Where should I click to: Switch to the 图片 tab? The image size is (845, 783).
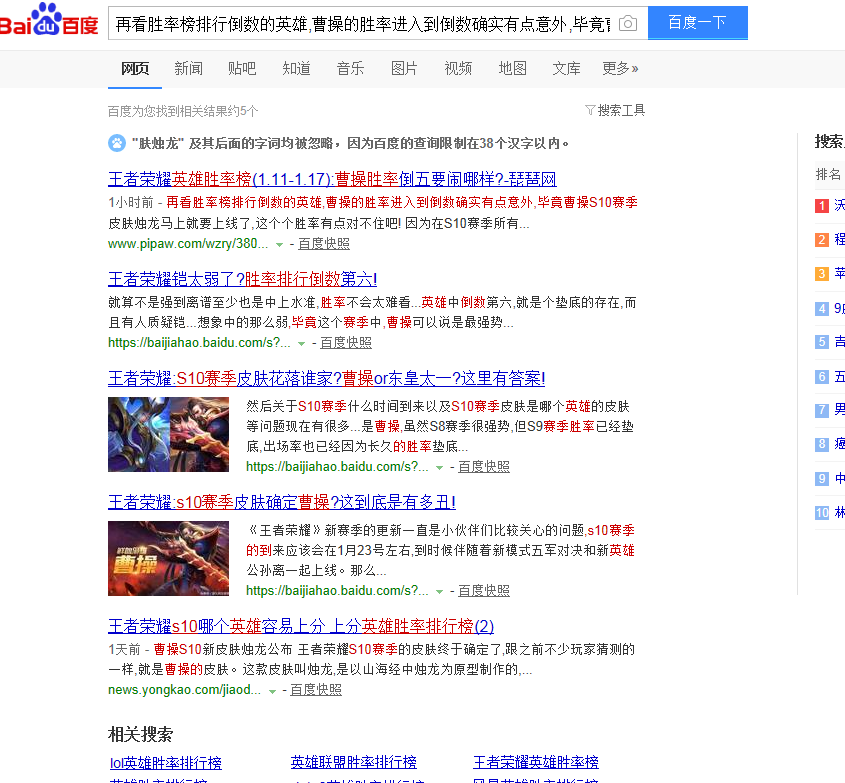pos(404,68)
